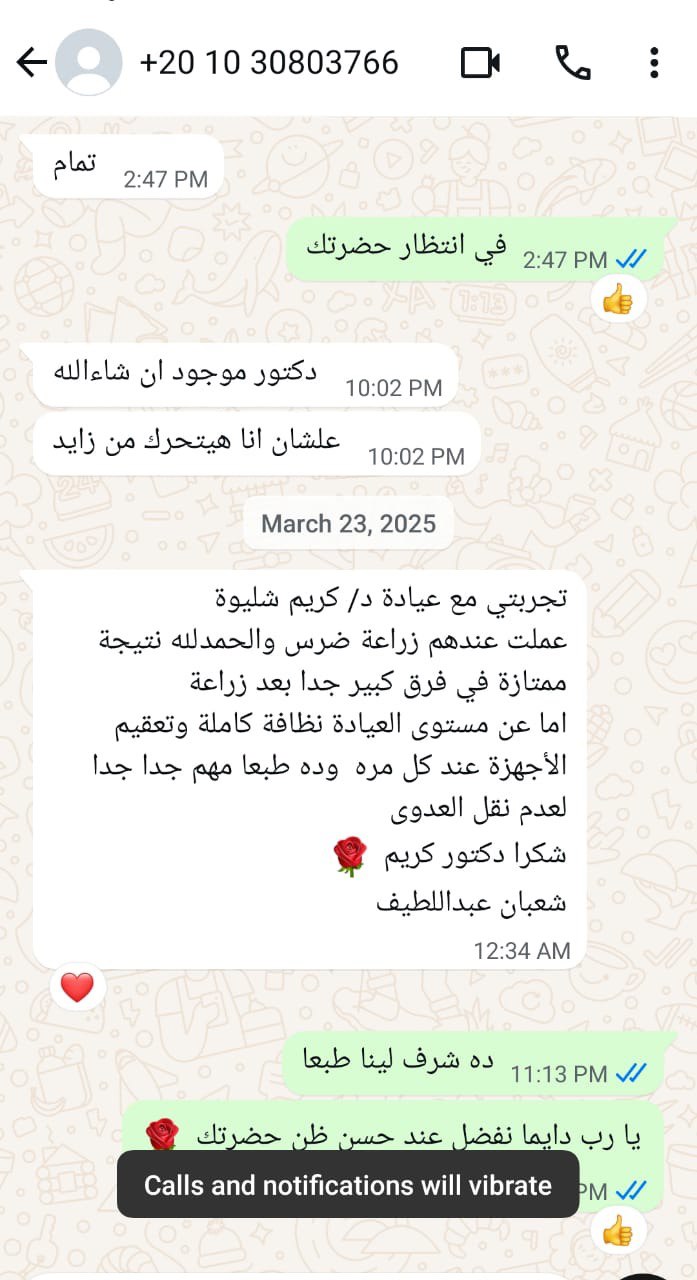
Task: Go back to the chat list
Action: (x=31, y=63)
